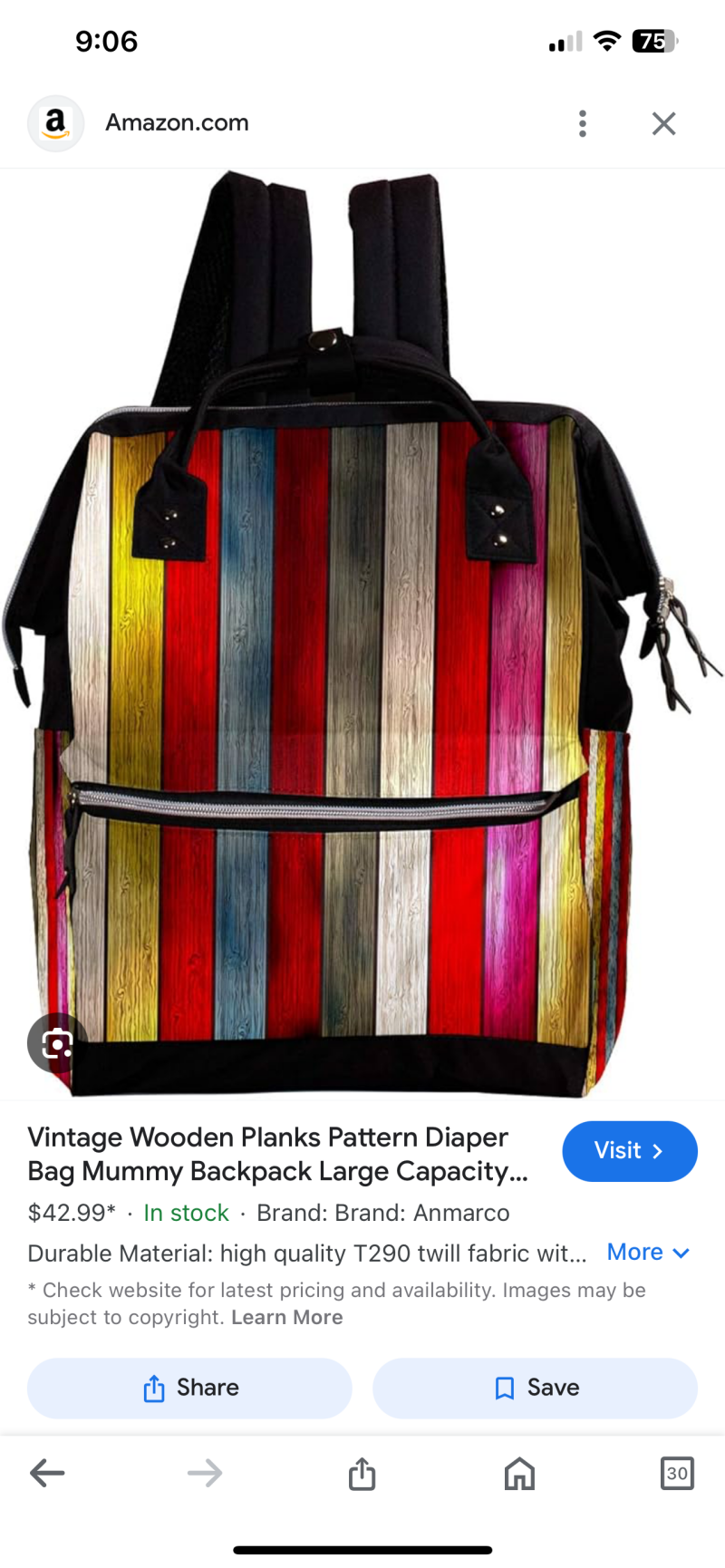The width and height of the screenshot is (725, 1568).
Task: Open the three-dot overflow menu
Action: point(582,123)
